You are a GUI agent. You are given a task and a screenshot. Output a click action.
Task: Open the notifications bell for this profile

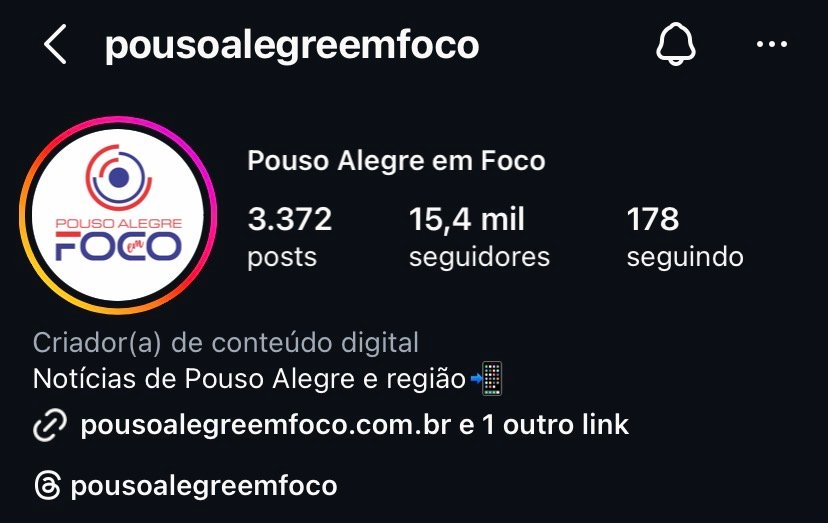tap(676, 45)
